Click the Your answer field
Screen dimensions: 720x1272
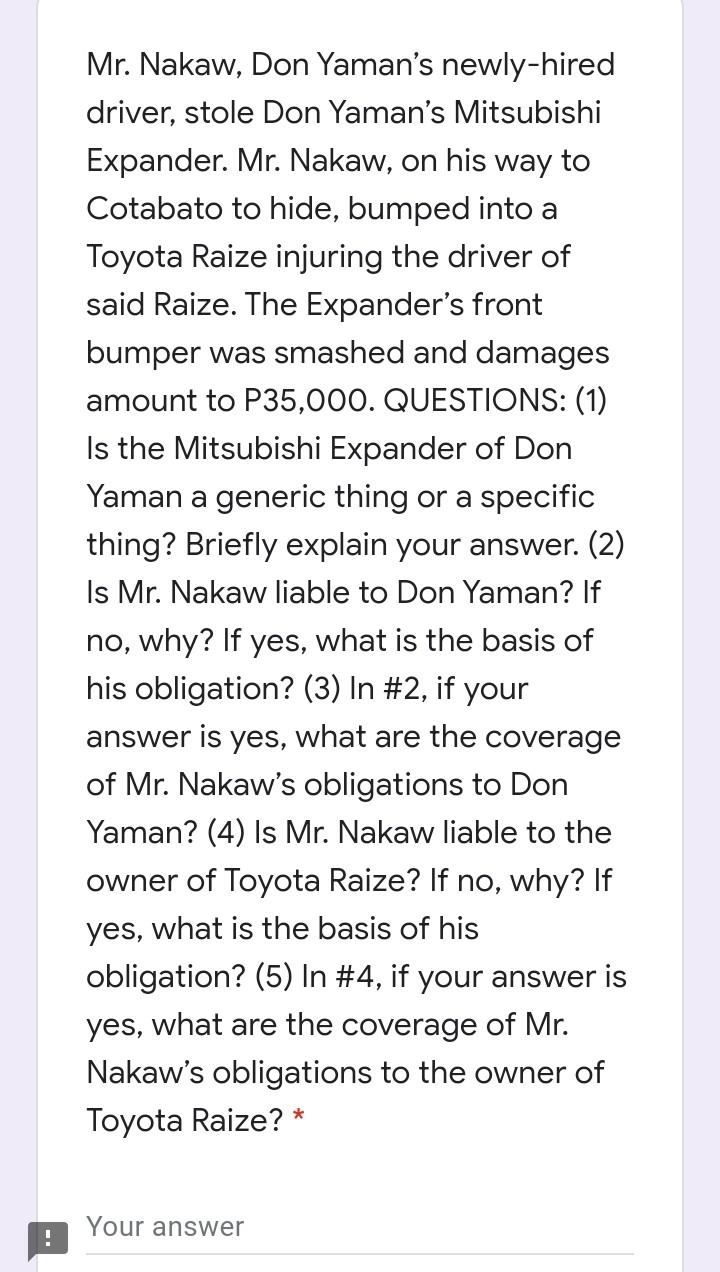pyautogui.click(x=300, y=1227)
